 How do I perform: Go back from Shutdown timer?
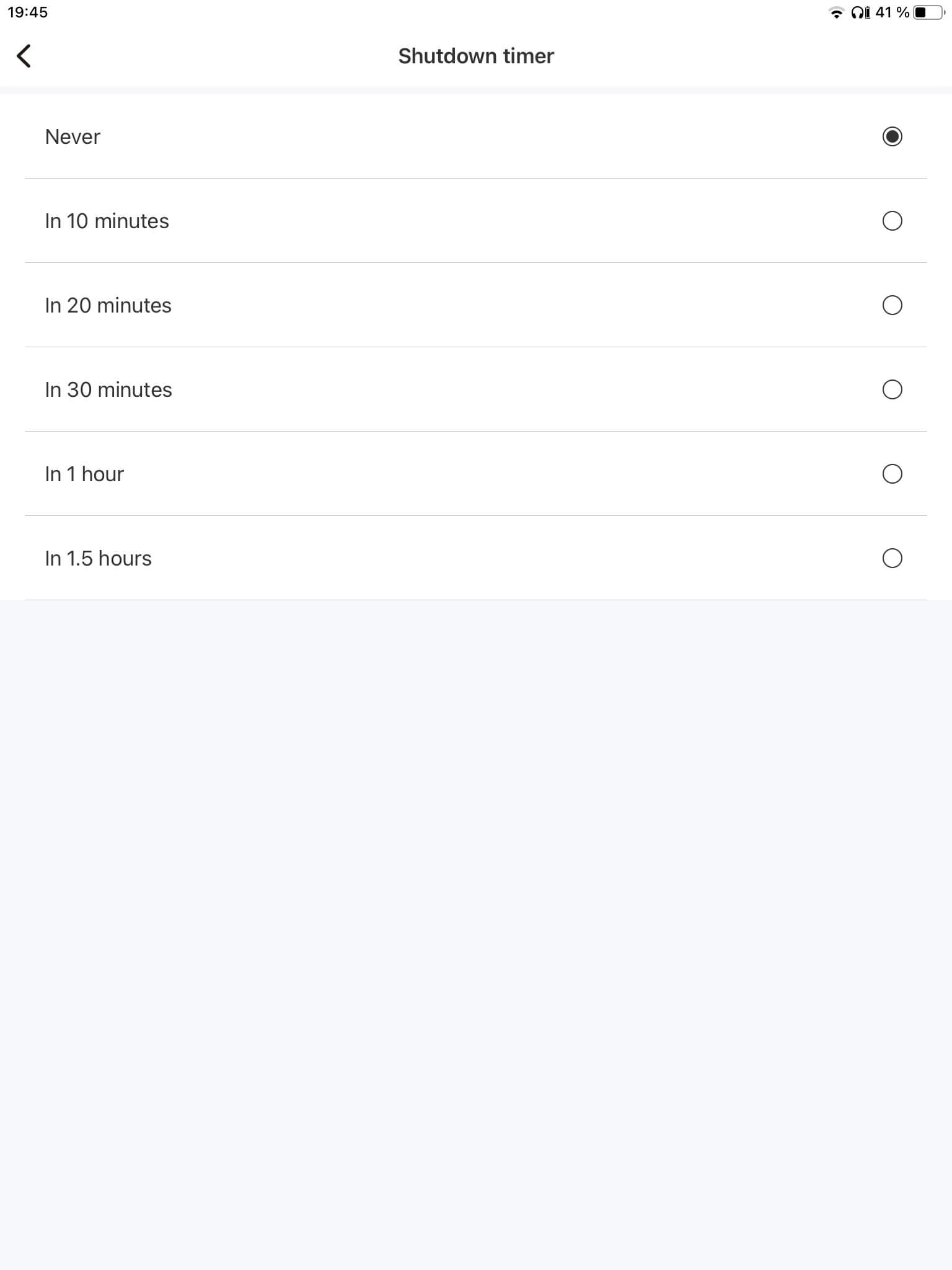[24, 56]
